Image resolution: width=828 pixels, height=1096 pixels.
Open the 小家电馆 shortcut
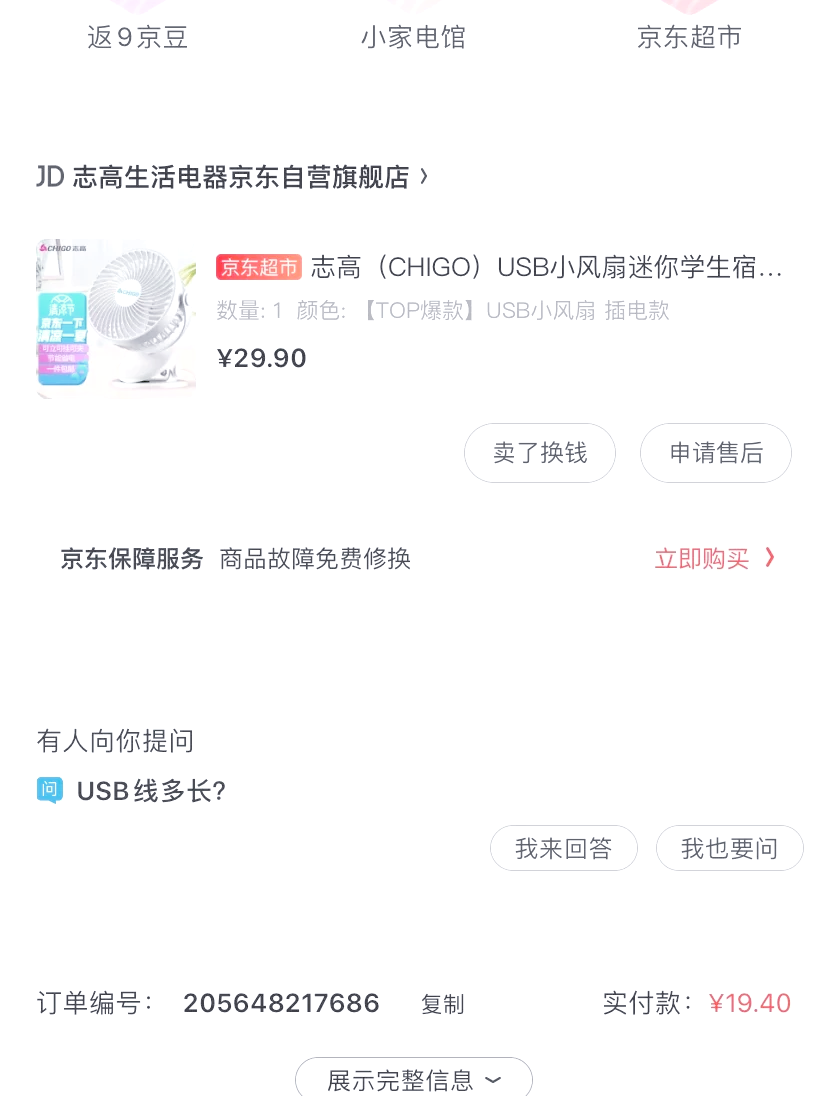click(x=413, y=38)
